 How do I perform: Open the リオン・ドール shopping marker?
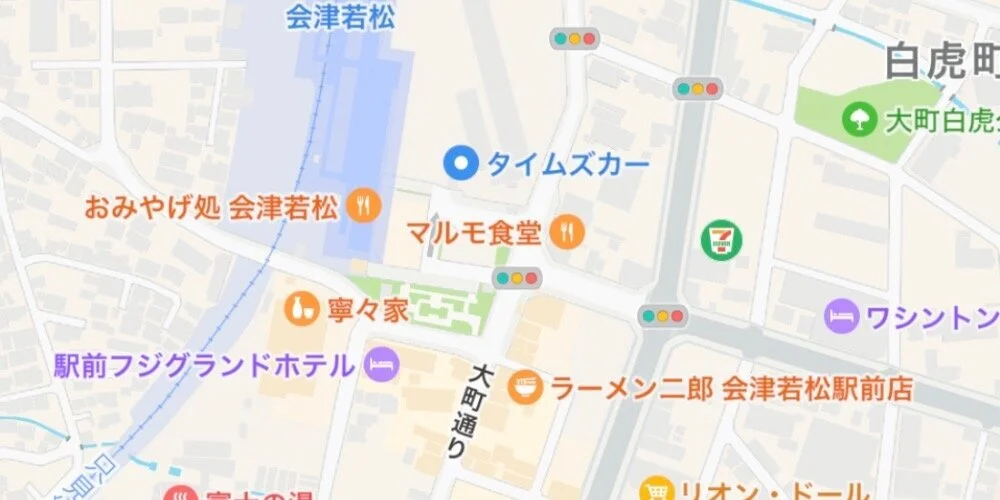coord(656,491)
